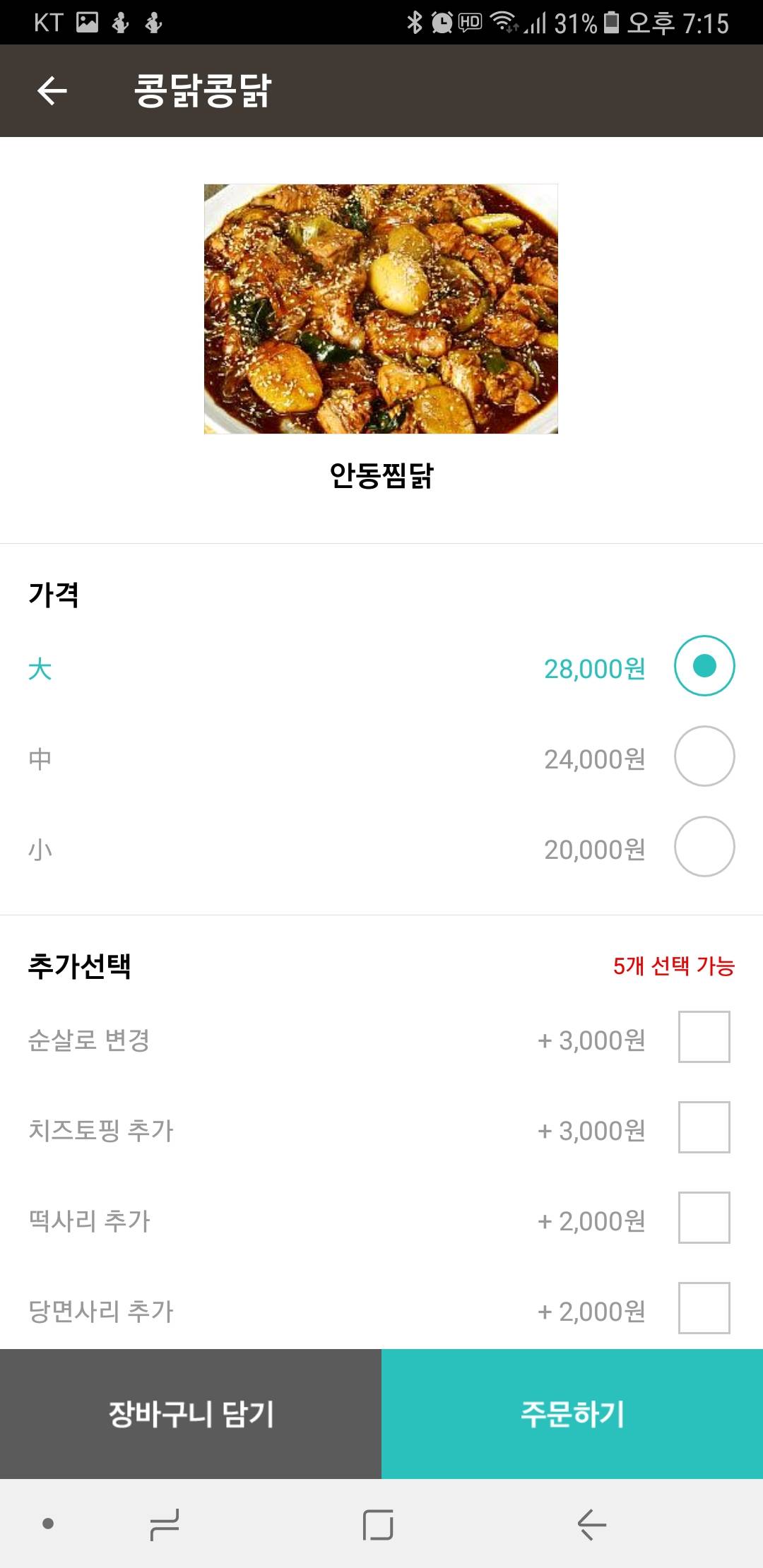Viewport: 763px width, 1568px height.
Task: Tap 장바구니 담기 to add to cart
Action: (x=191, y=1414)
